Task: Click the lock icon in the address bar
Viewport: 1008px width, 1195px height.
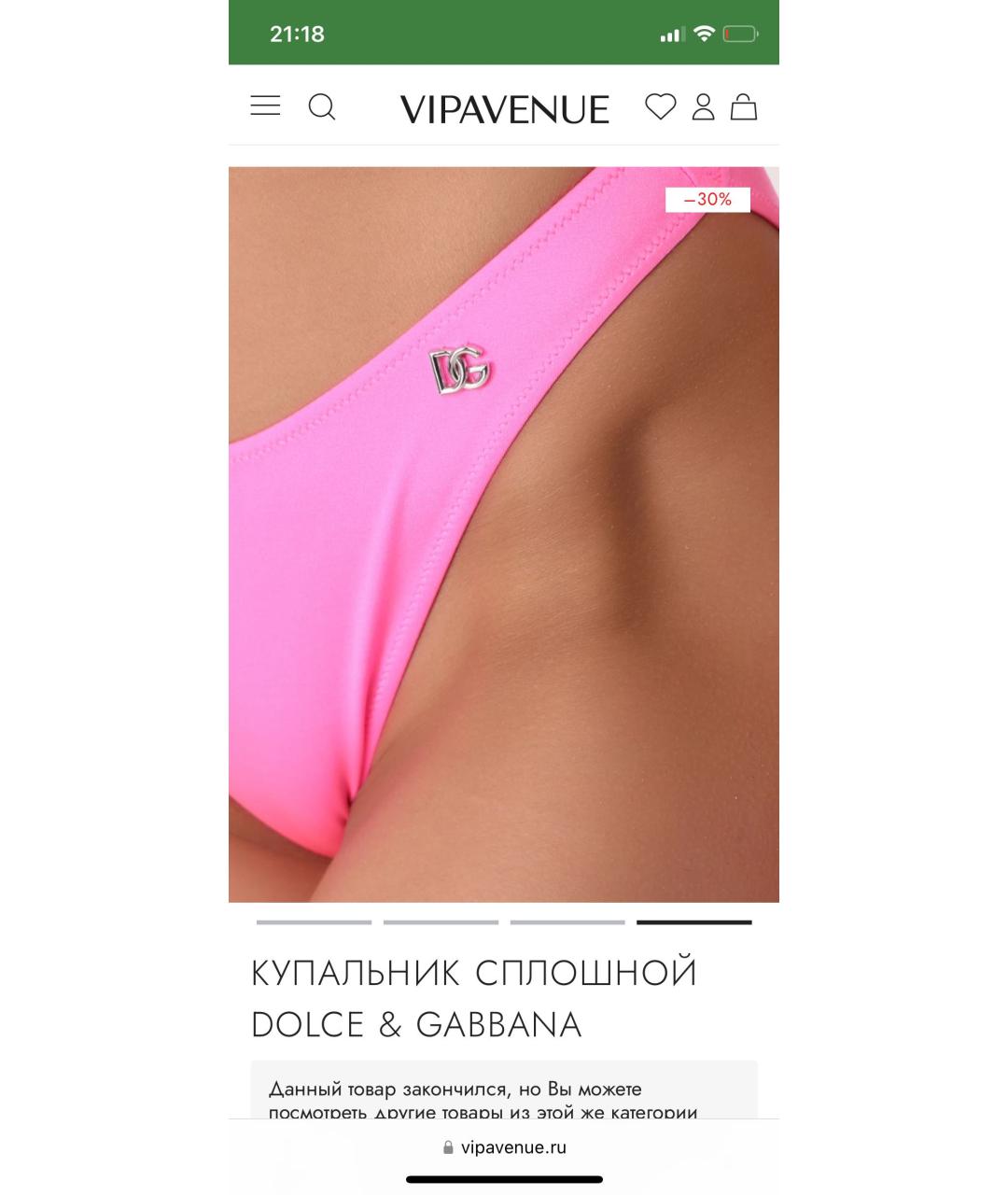Action: [x=446, y=1146]
